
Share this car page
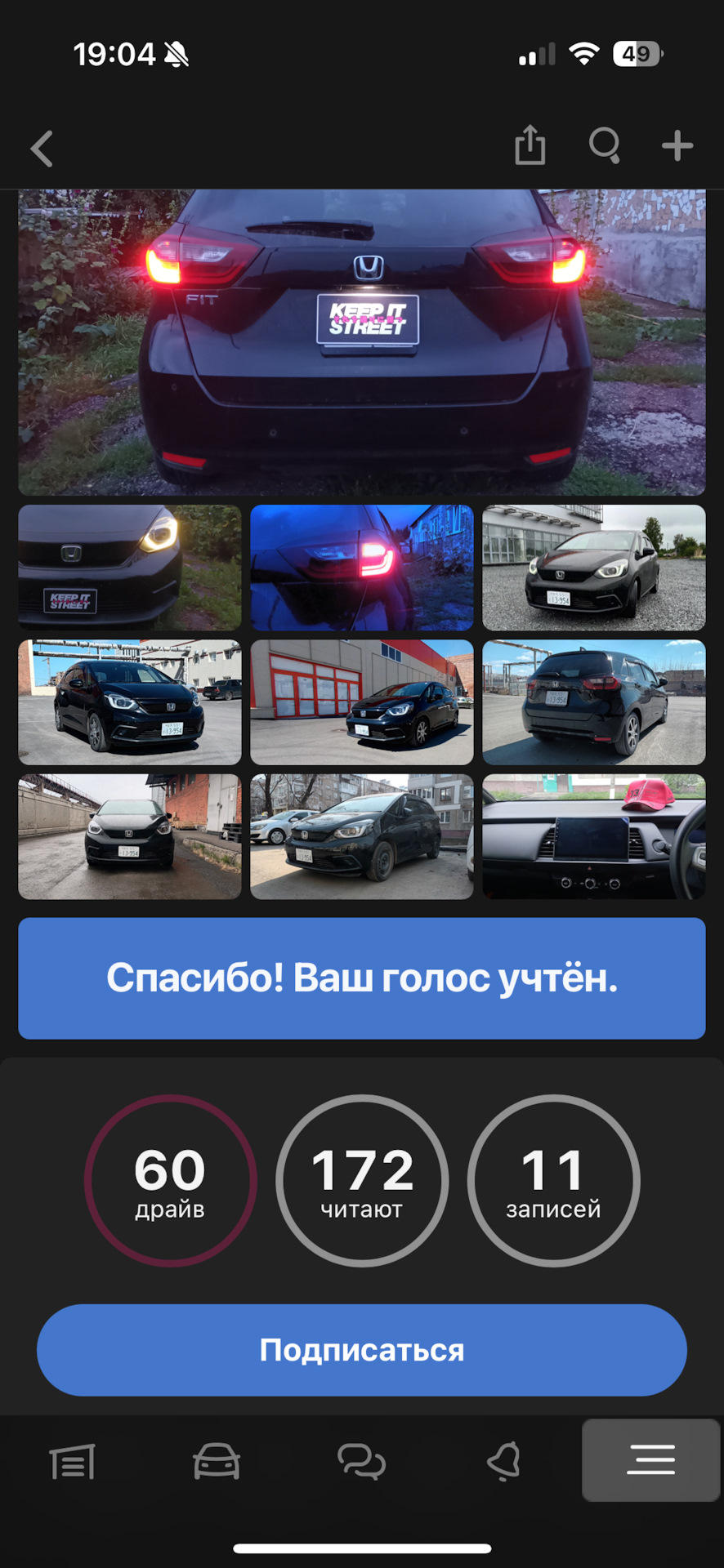pos(530,146)
